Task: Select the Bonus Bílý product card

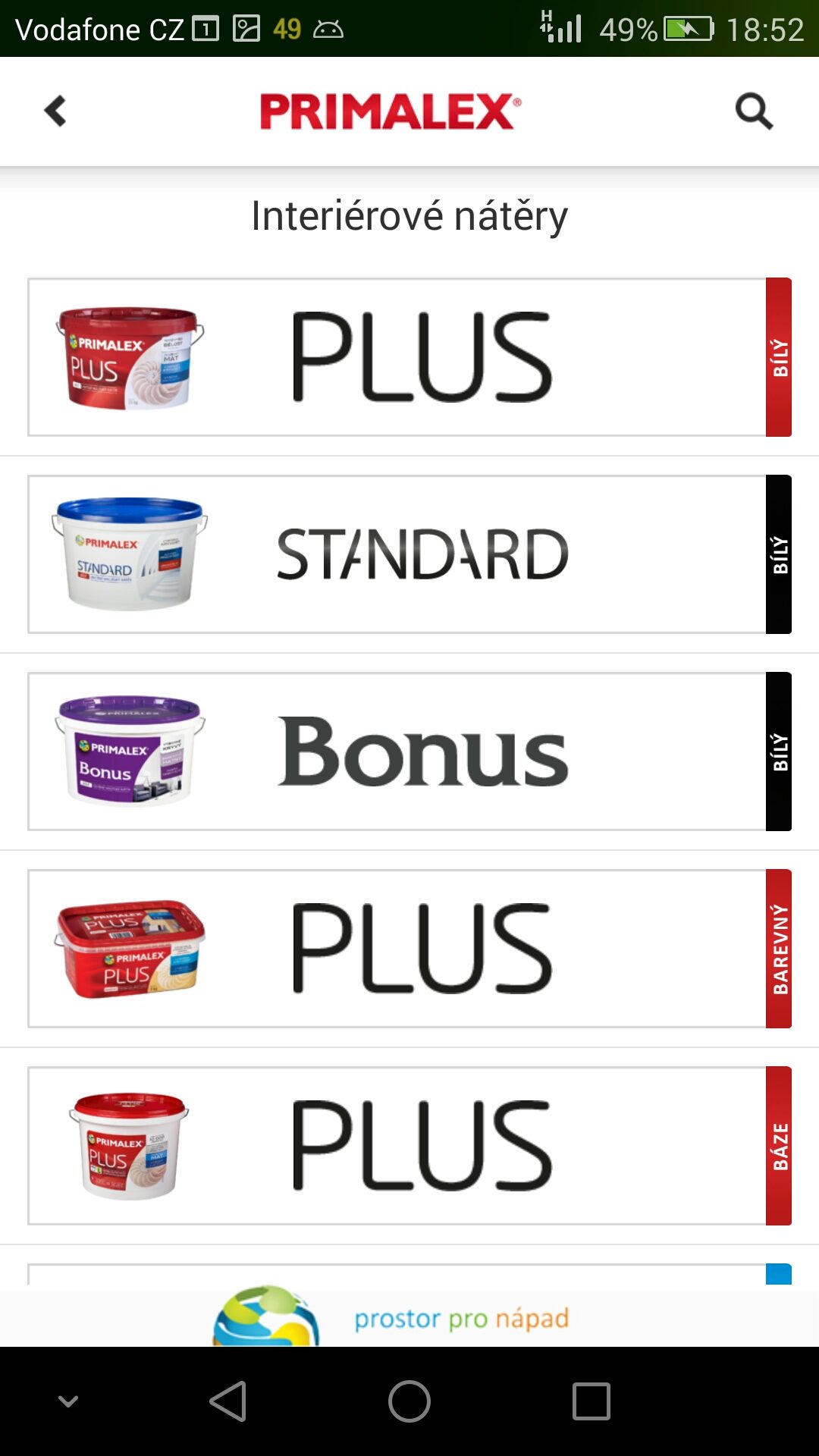Action: pyautogui.click(x=409, y=752)
